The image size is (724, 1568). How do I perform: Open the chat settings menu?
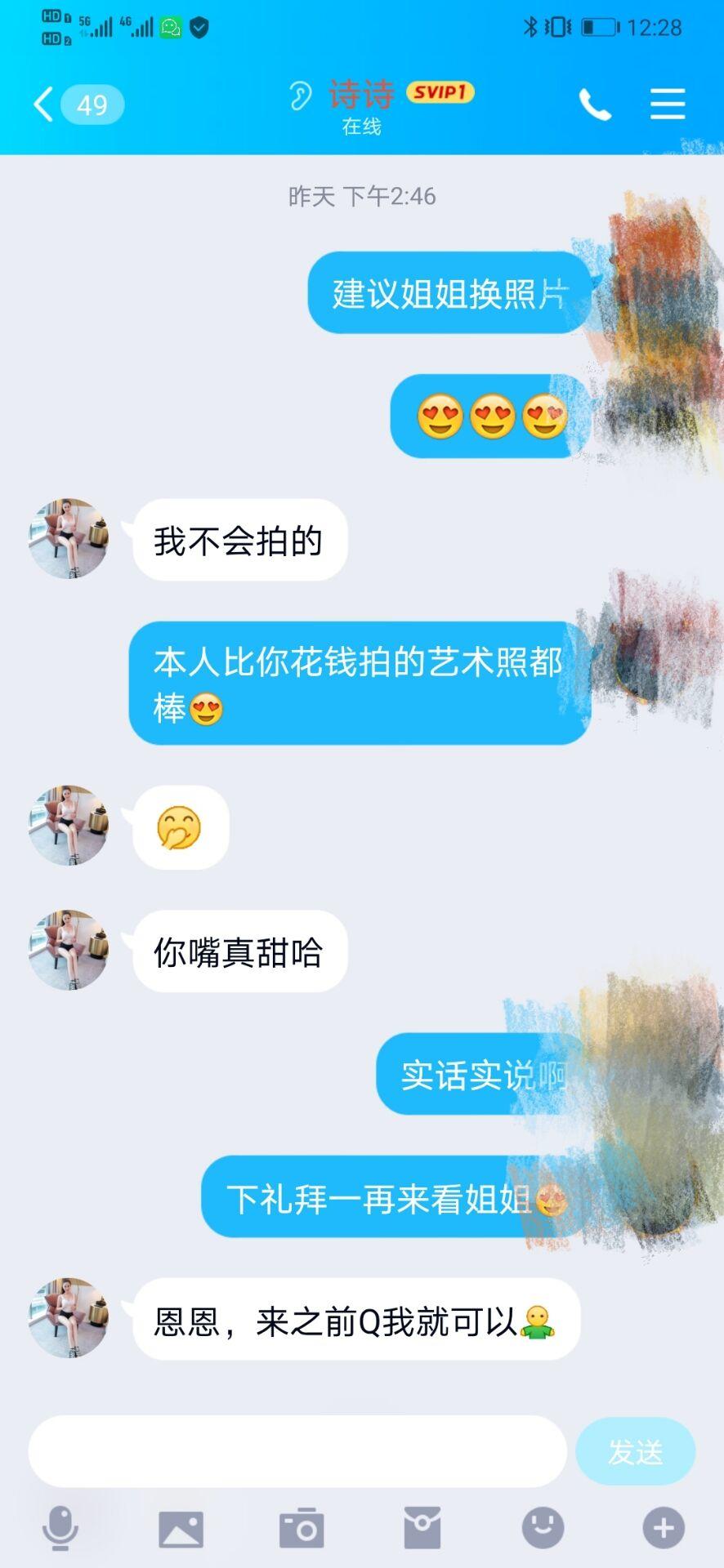point(667,105)
